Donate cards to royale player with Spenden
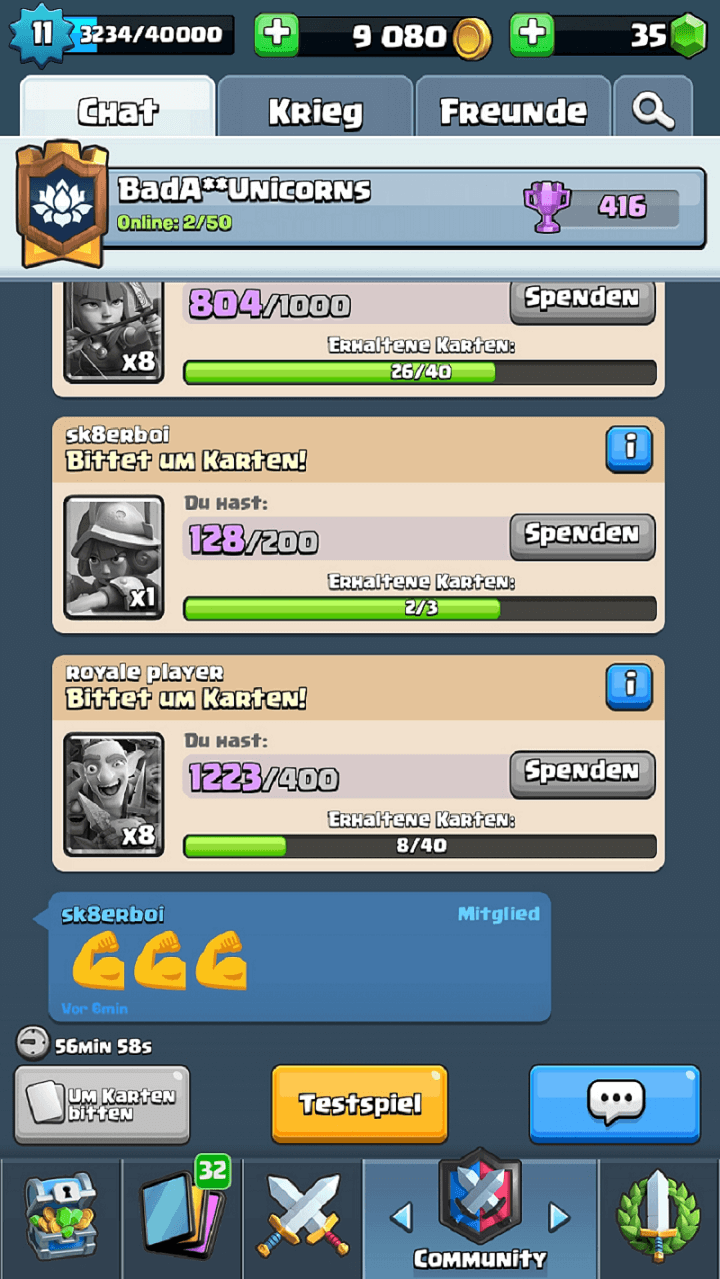The width and height of the screenshot is (720, 1279). tap(582, 772)
